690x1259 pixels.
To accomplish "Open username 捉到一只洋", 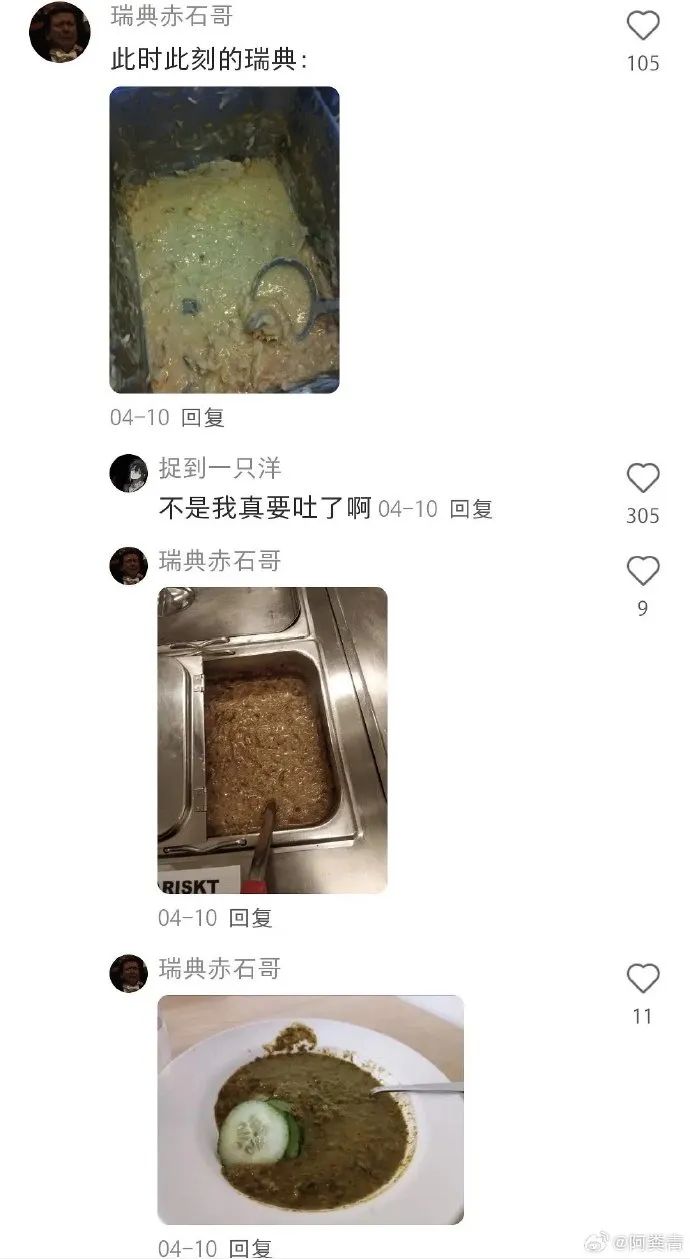I will (x=219, y=468).
